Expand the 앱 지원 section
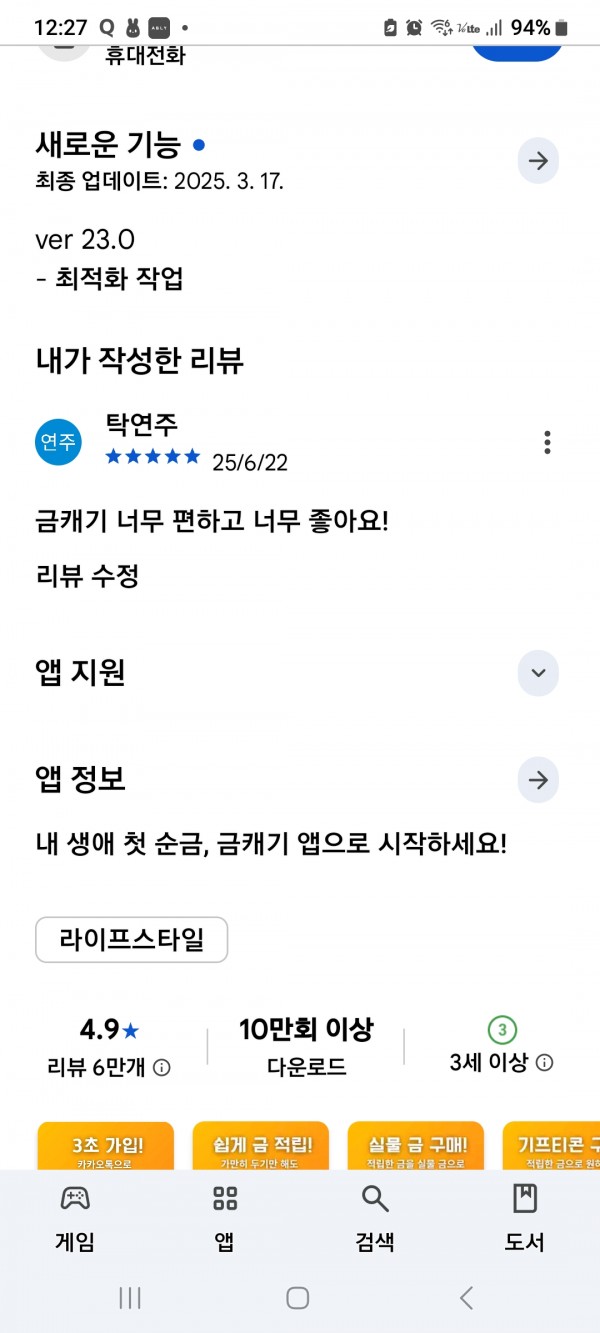Screen dimensions: 600x1333 pyautogui.click(x=538, y=673)
